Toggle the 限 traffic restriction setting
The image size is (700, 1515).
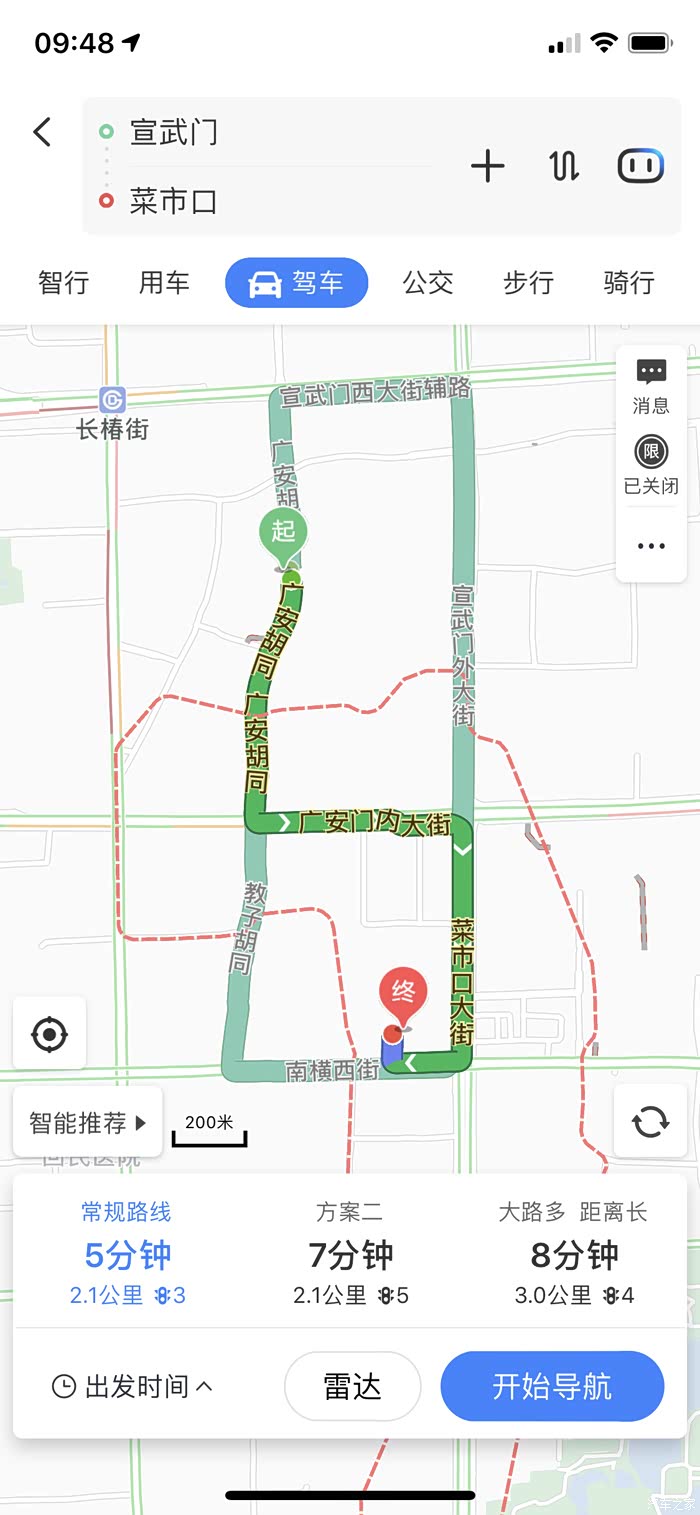(x=651, y=466)
